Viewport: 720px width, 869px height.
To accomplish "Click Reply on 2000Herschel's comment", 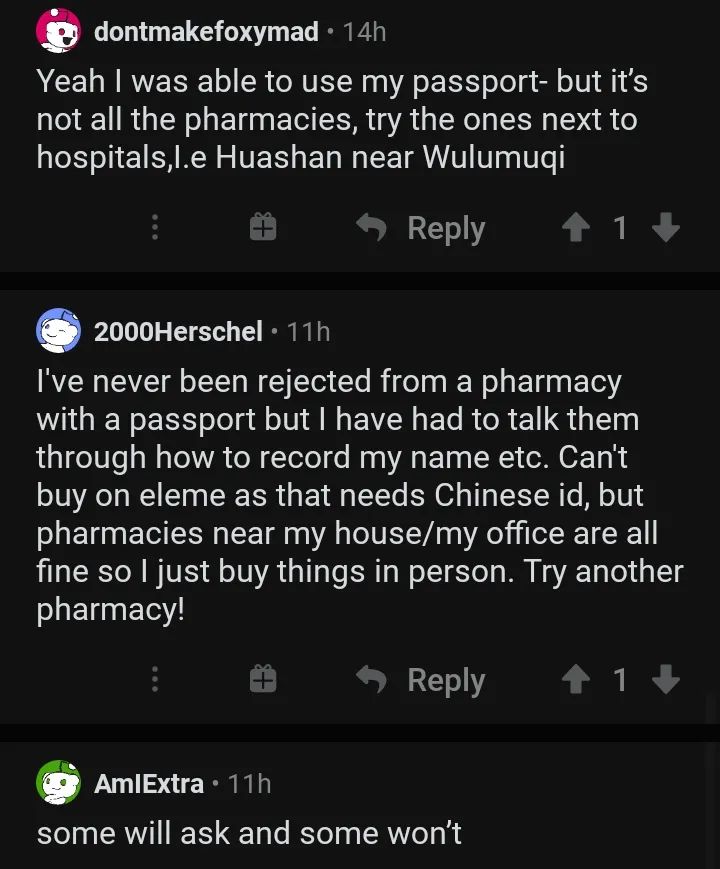I will pyautogui.click(x=444, y=680).
